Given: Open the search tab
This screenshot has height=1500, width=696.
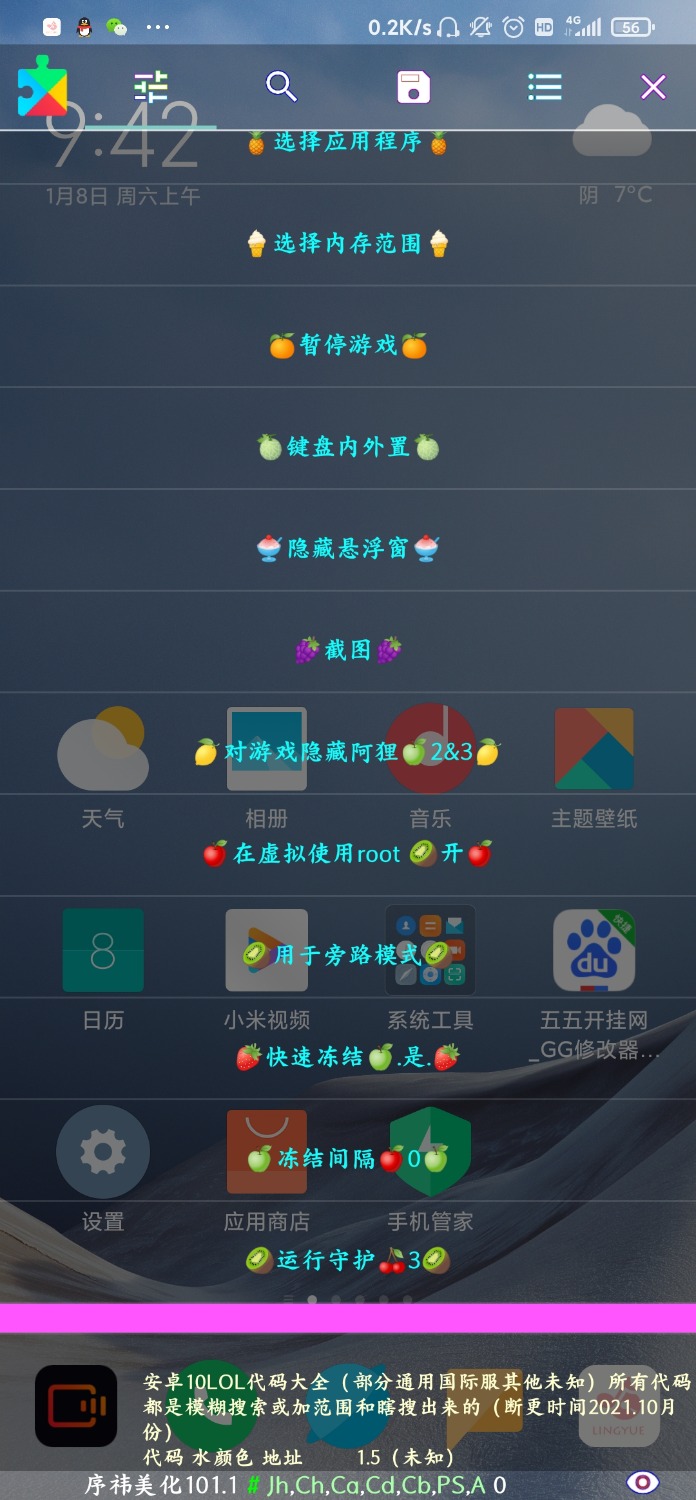Looking at the screenshot, I should pos(282,87).
